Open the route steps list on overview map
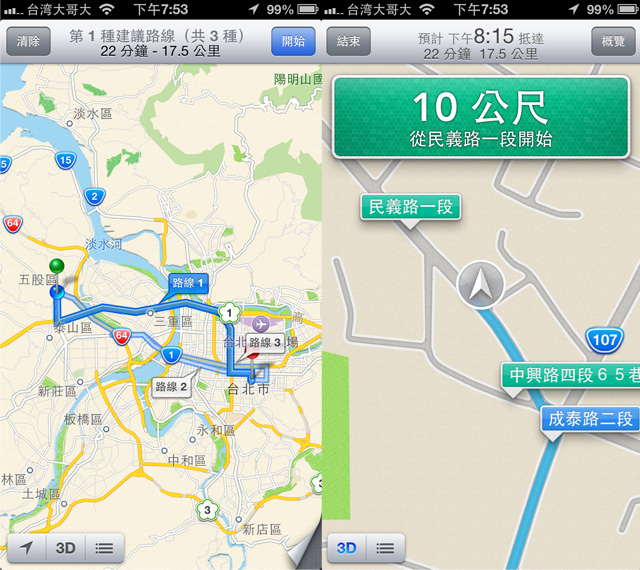This screenshot has height=570, width=640. point(104,548)
